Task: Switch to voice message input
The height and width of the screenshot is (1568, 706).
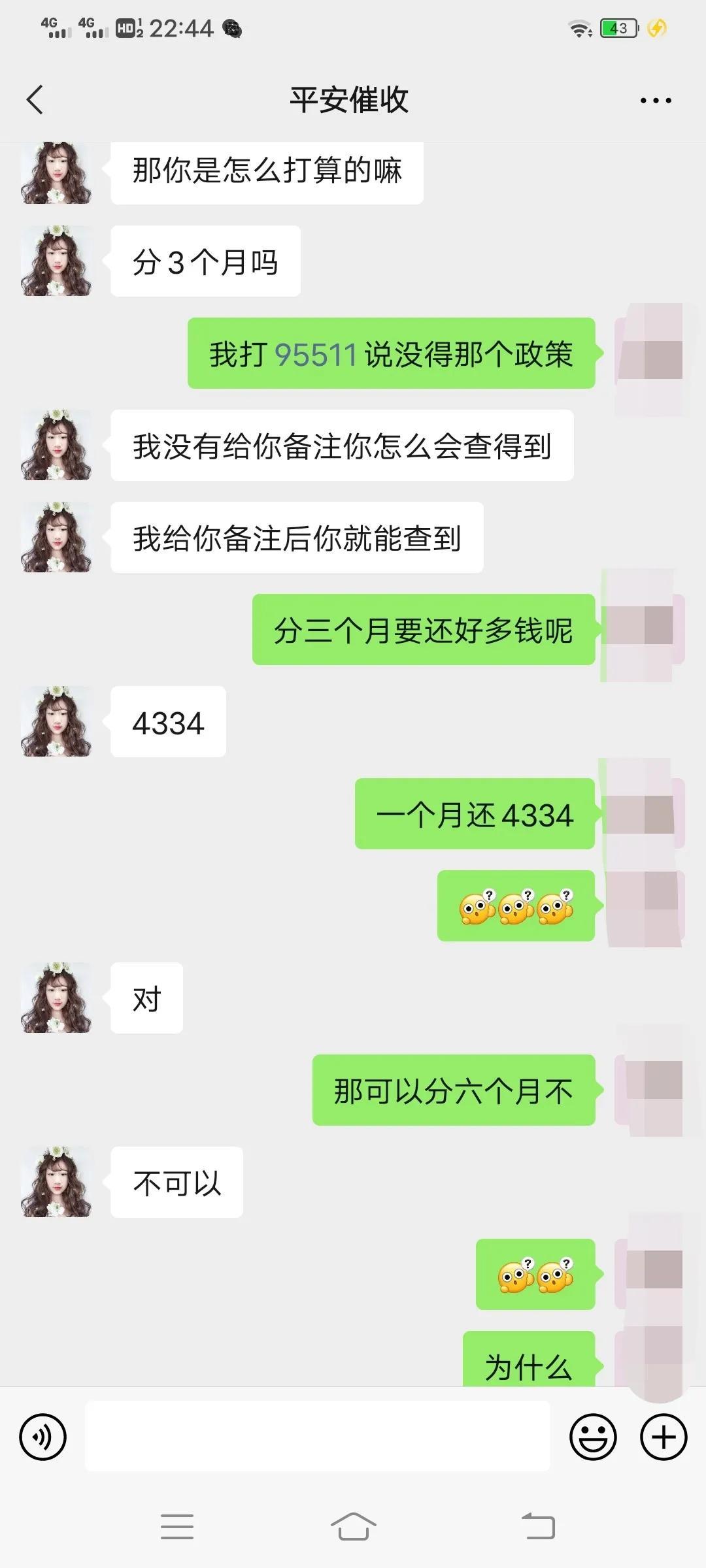Action: [x=43, y=1437]
